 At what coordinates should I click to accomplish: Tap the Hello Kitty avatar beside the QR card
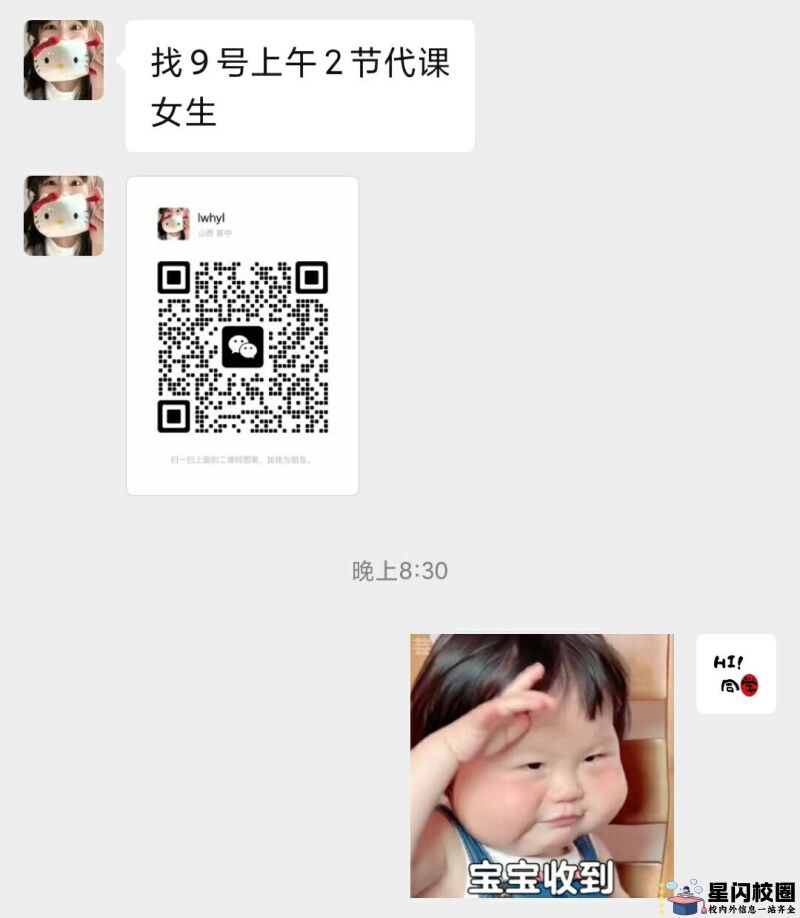click(64, 216)
